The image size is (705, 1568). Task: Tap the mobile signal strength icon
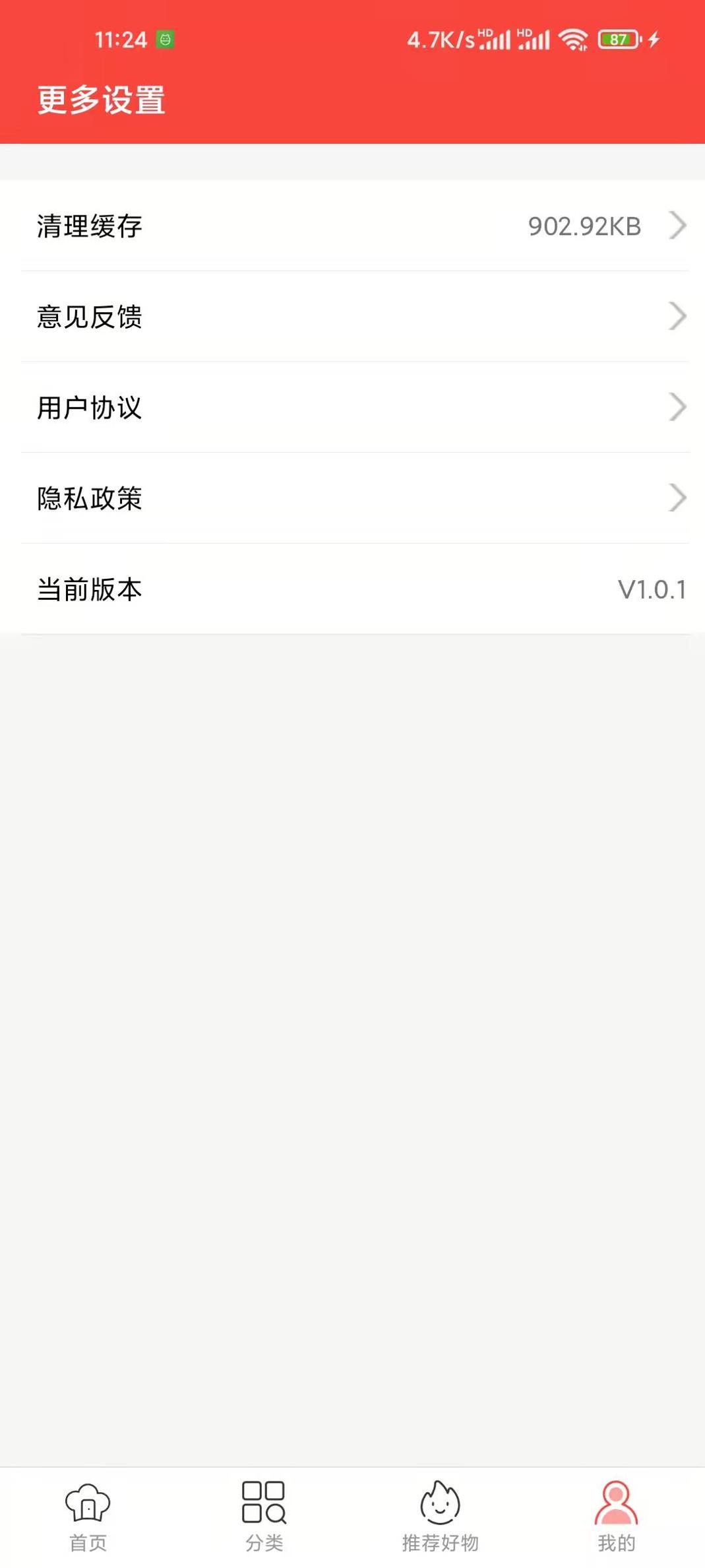pos(493,40)
